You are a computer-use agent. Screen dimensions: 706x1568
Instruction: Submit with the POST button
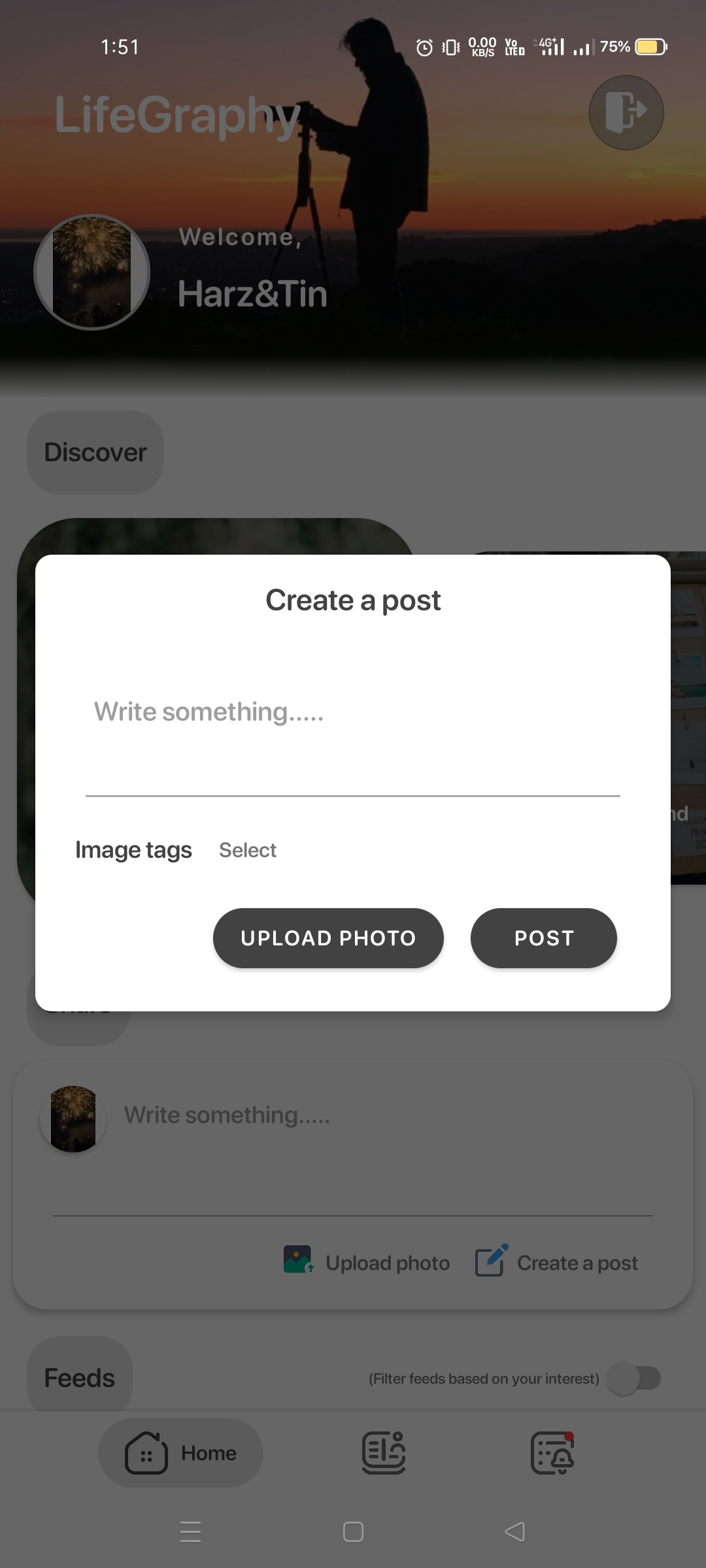coord(543,938)
